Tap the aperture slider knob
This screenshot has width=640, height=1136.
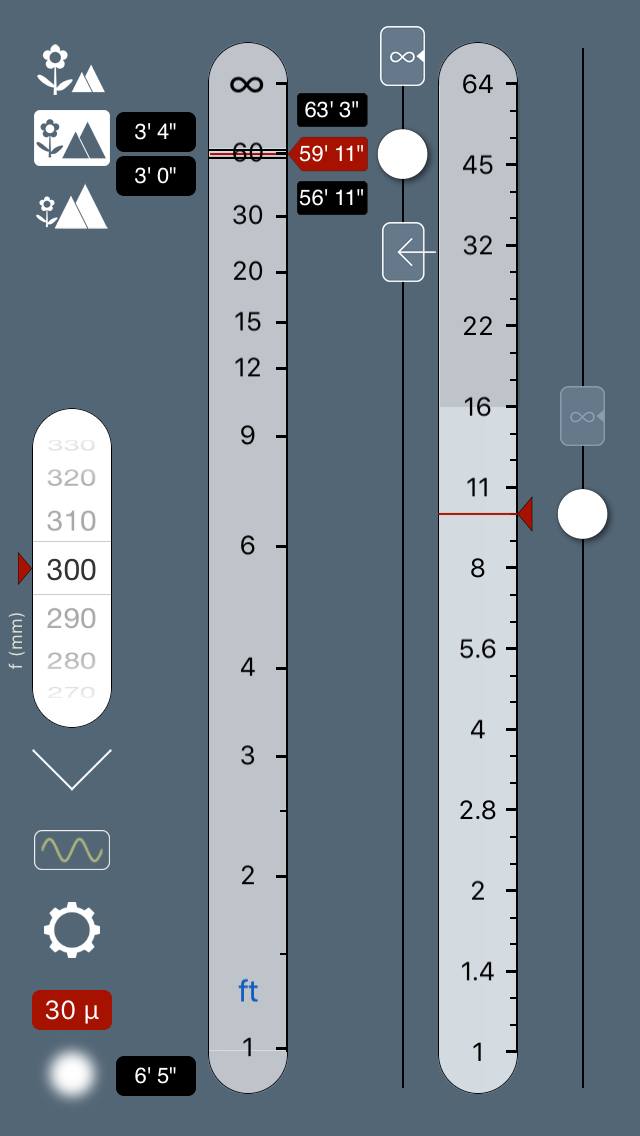(x=583, y=514)
